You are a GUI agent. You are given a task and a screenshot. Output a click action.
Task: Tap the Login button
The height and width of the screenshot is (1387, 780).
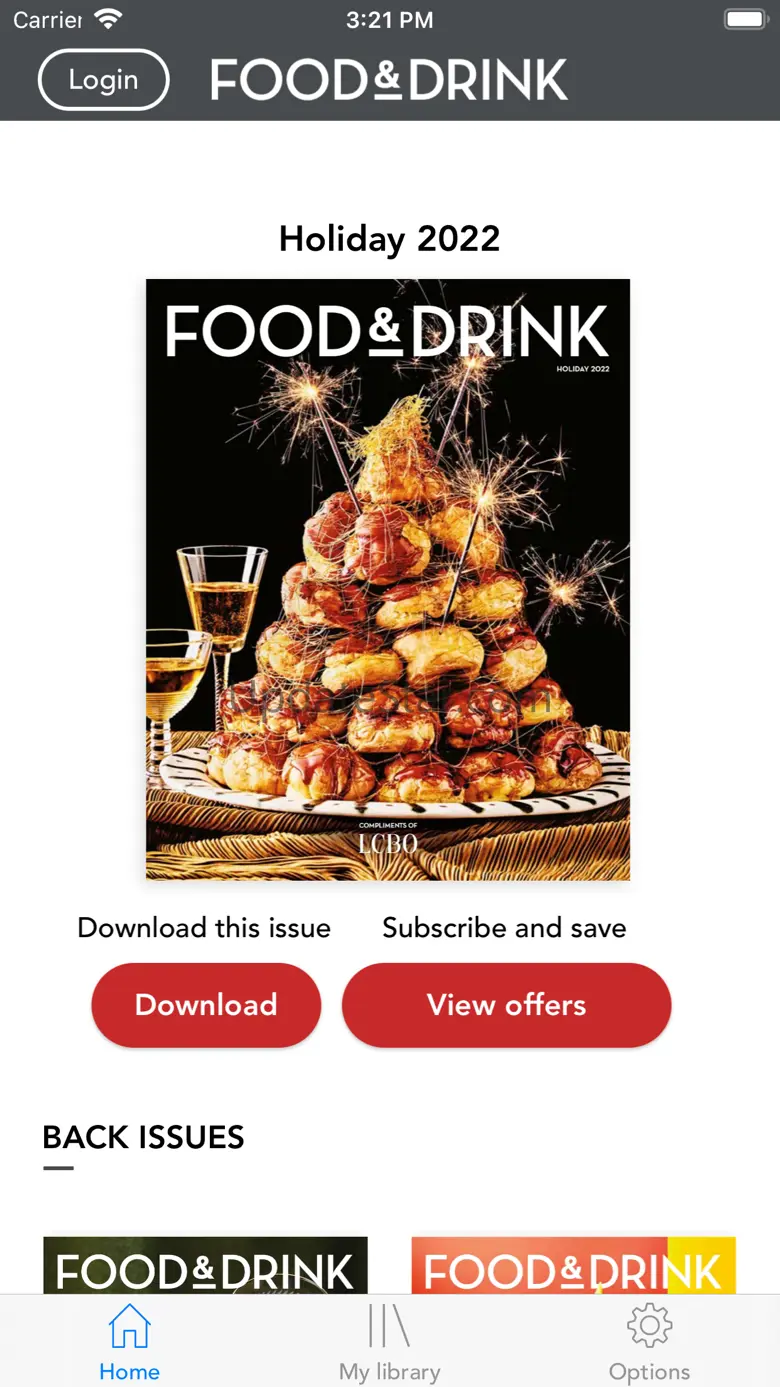(x=103, y=80)
